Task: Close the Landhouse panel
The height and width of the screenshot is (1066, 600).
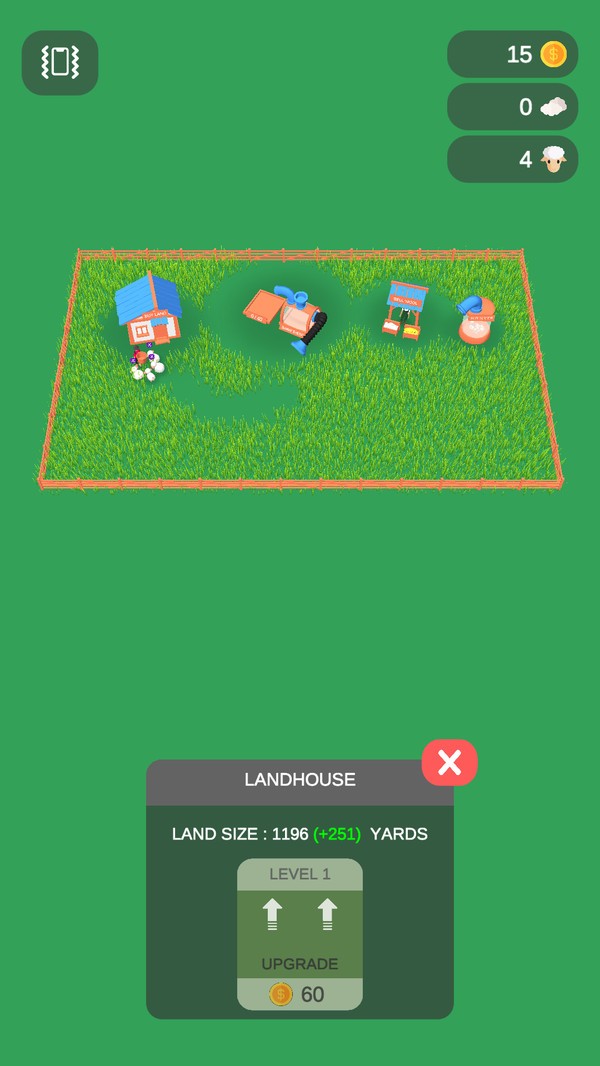Action: (x=449, y=763)
